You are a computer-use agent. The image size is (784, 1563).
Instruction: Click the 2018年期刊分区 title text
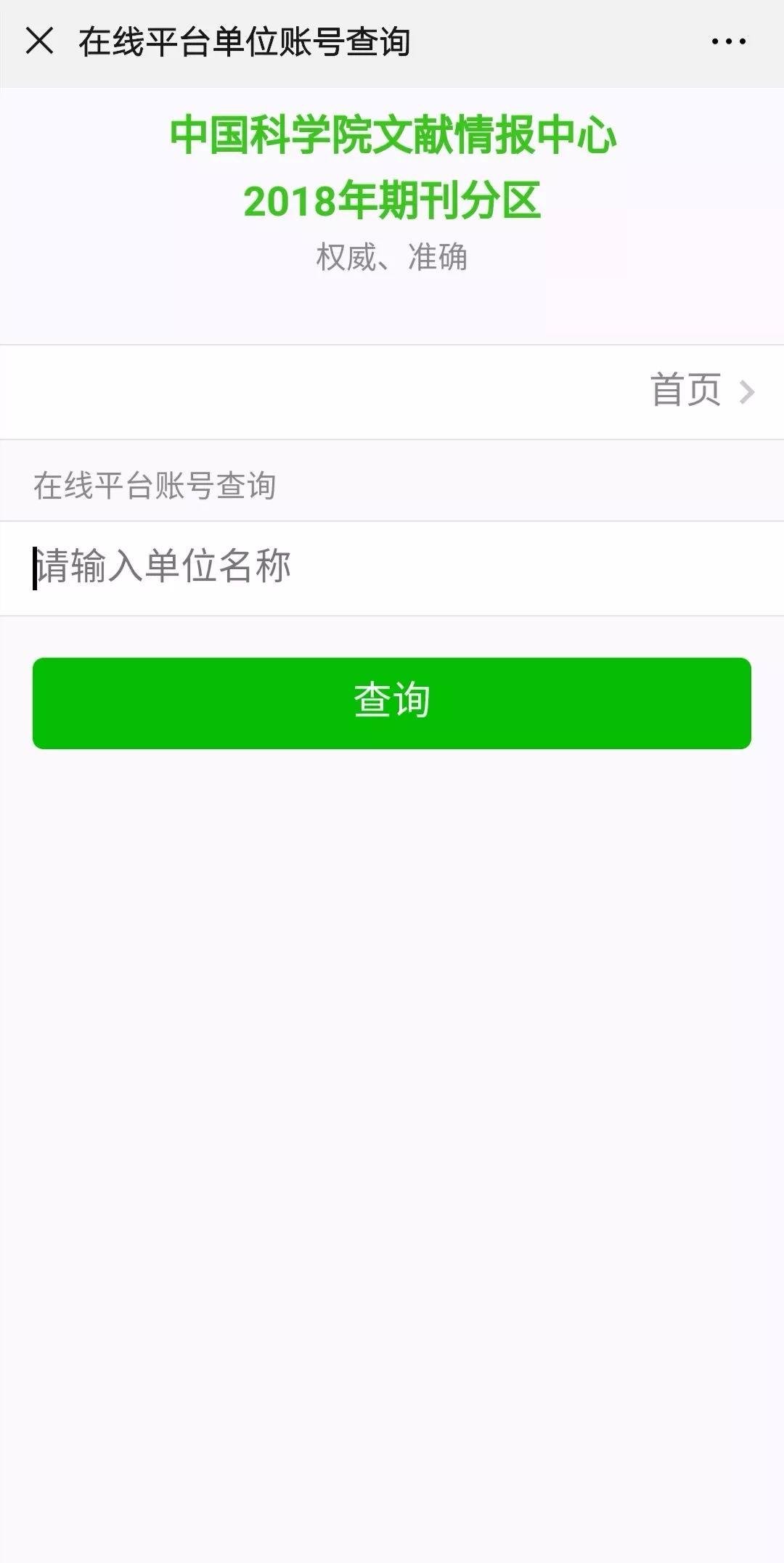[x=392, y=202]
